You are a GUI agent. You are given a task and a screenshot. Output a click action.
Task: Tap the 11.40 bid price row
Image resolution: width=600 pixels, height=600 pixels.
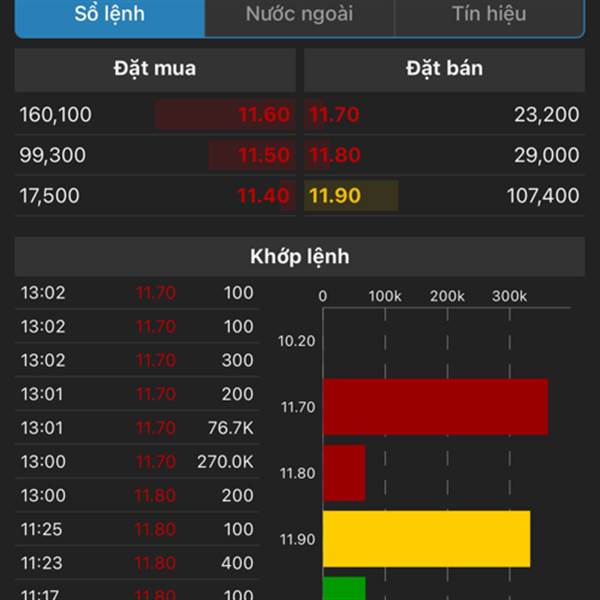click(x=155, y=196)
